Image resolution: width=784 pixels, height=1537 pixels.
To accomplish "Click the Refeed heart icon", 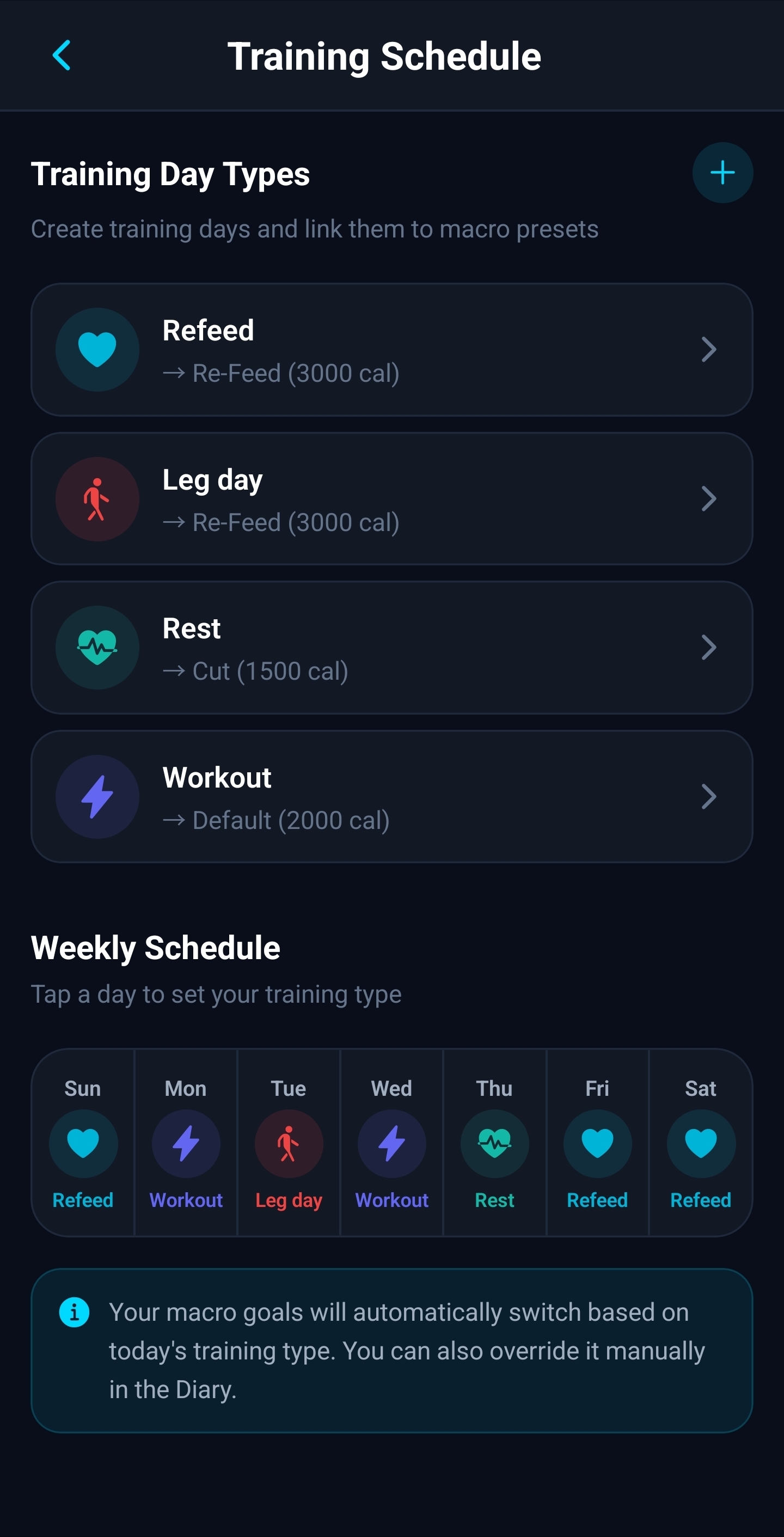I will pos(97,349).
